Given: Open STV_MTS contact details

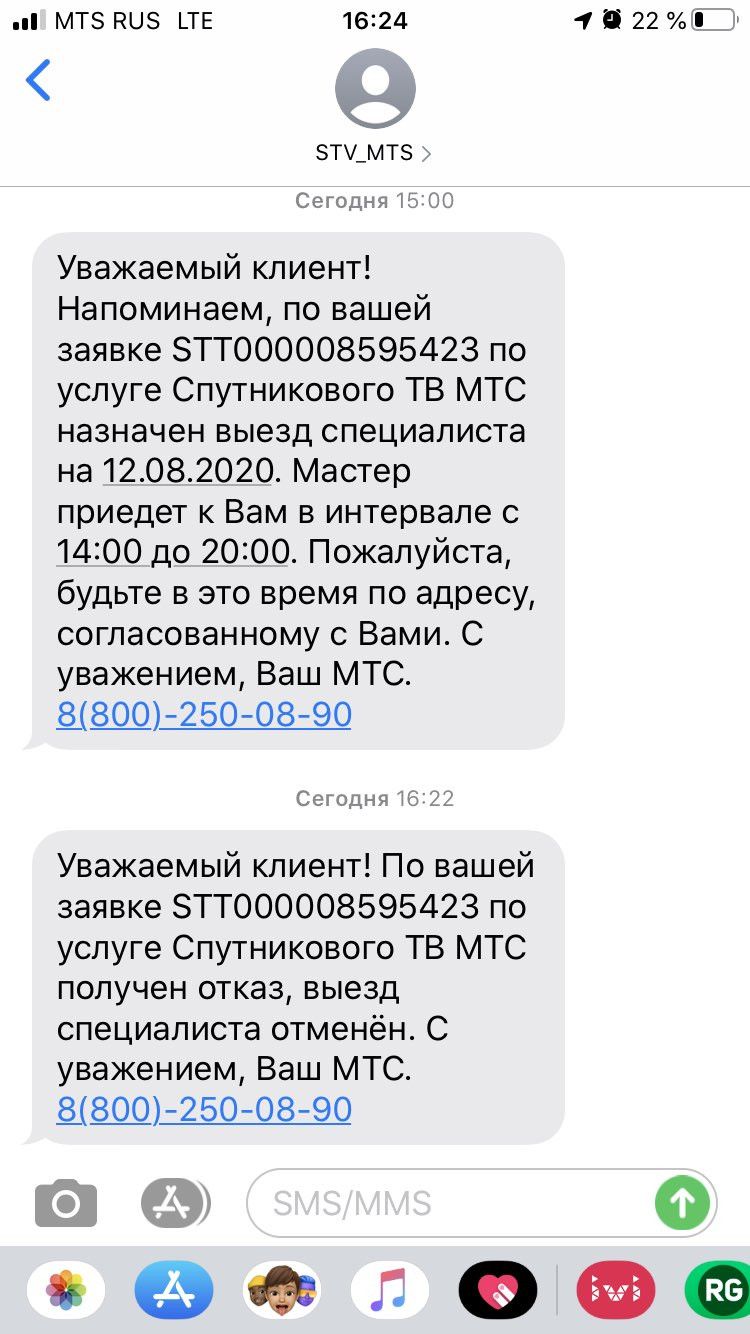Looking at the screenshot, I should 375,106.
